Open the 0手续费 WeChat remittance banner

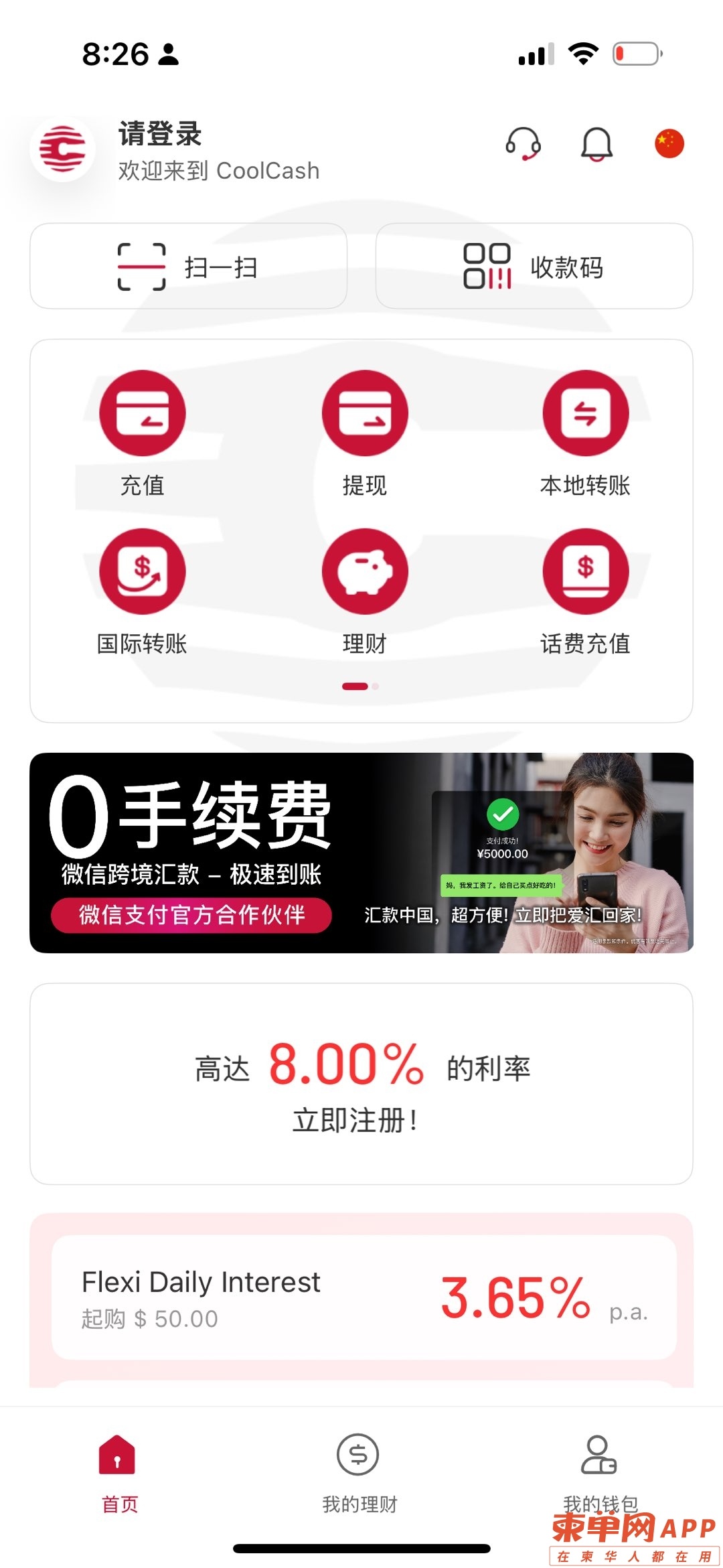[x=361, y=852]
